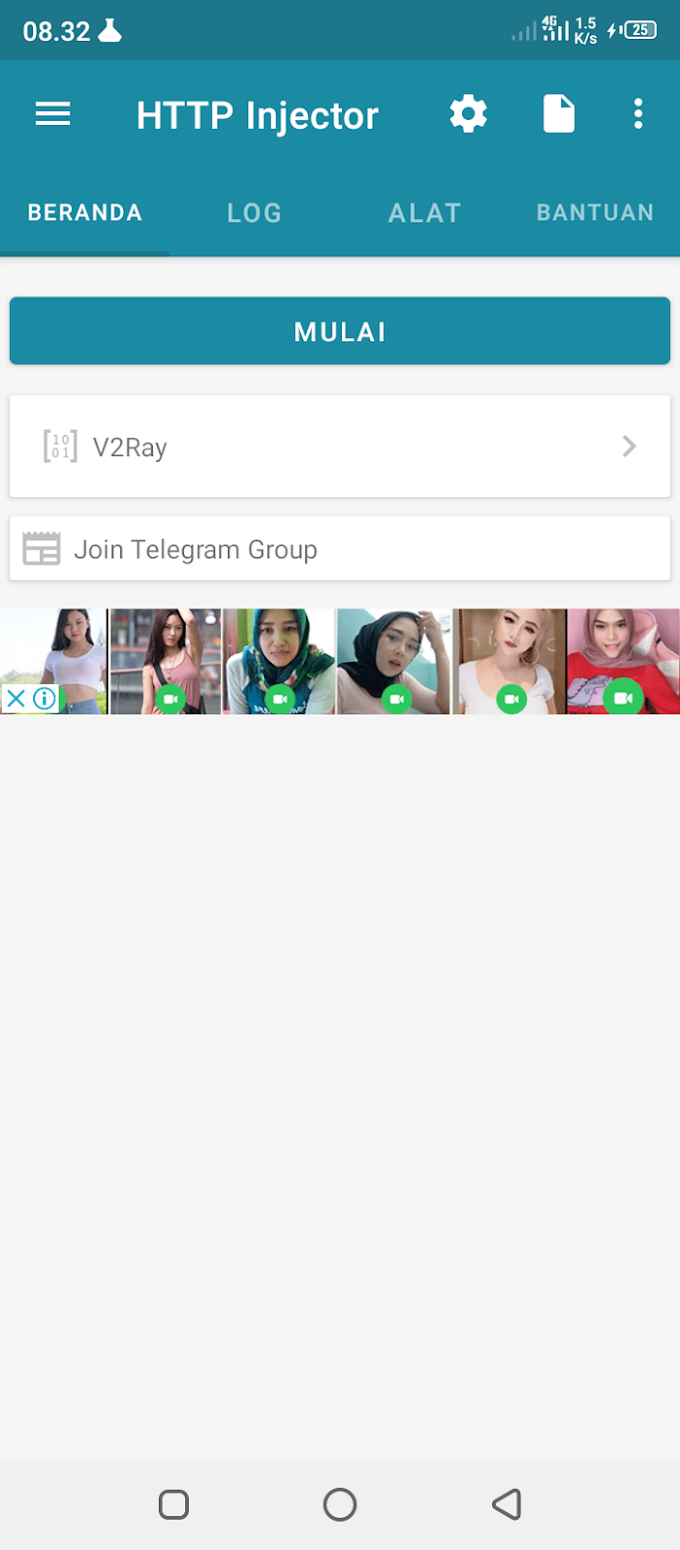
Task: Open the hamburger drawer menu
Action: point(53,115)
